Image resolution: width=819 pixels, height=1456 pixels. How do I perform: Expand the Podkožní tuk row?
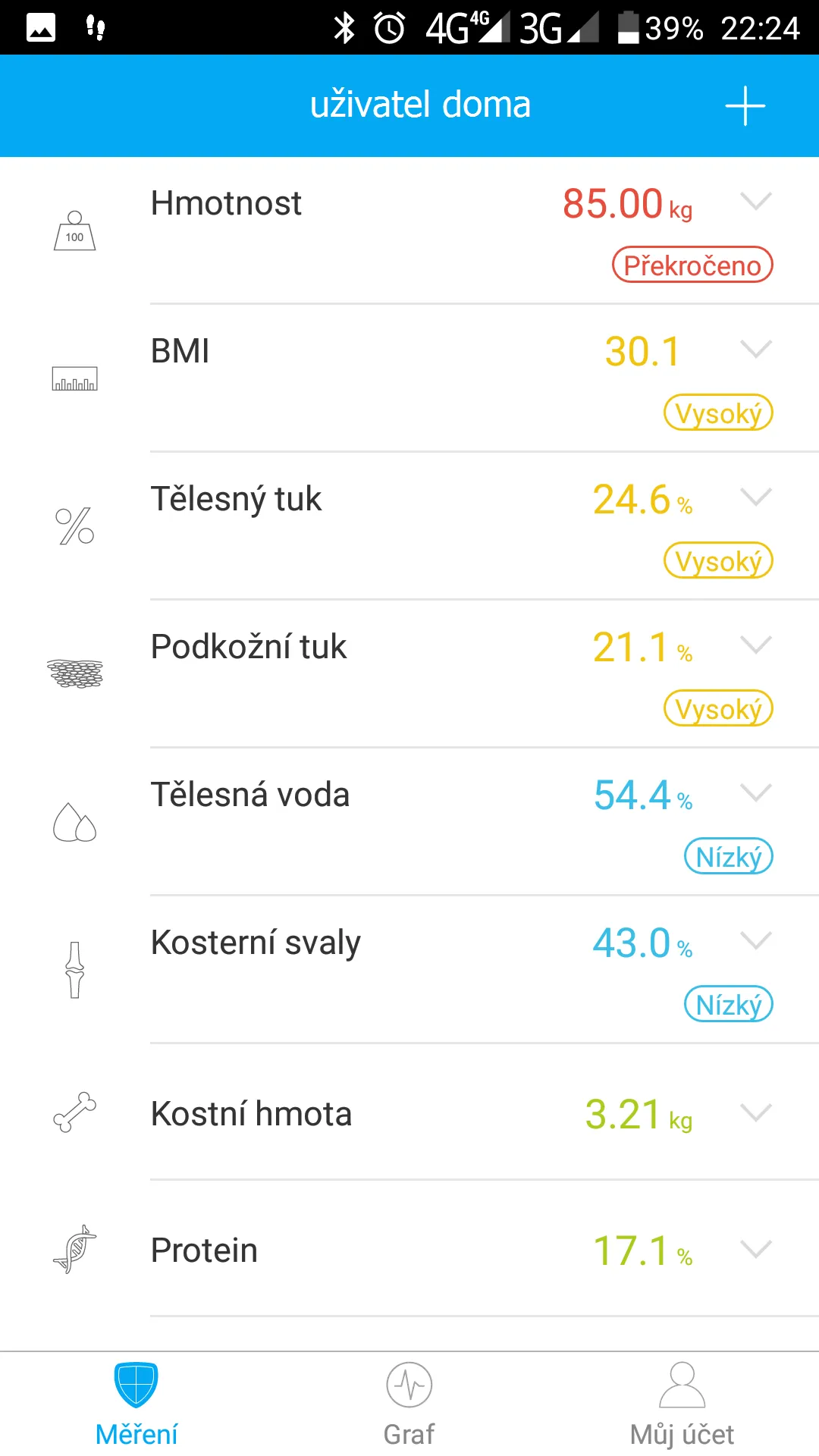tap(755, 645)
